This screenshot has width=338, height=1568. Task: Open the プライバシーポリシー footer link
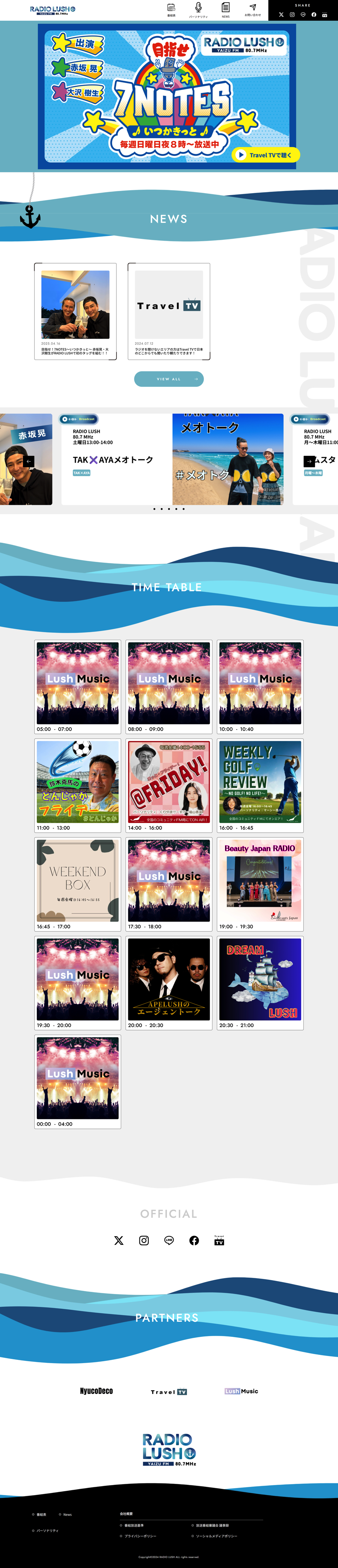tap(140, 1536)
